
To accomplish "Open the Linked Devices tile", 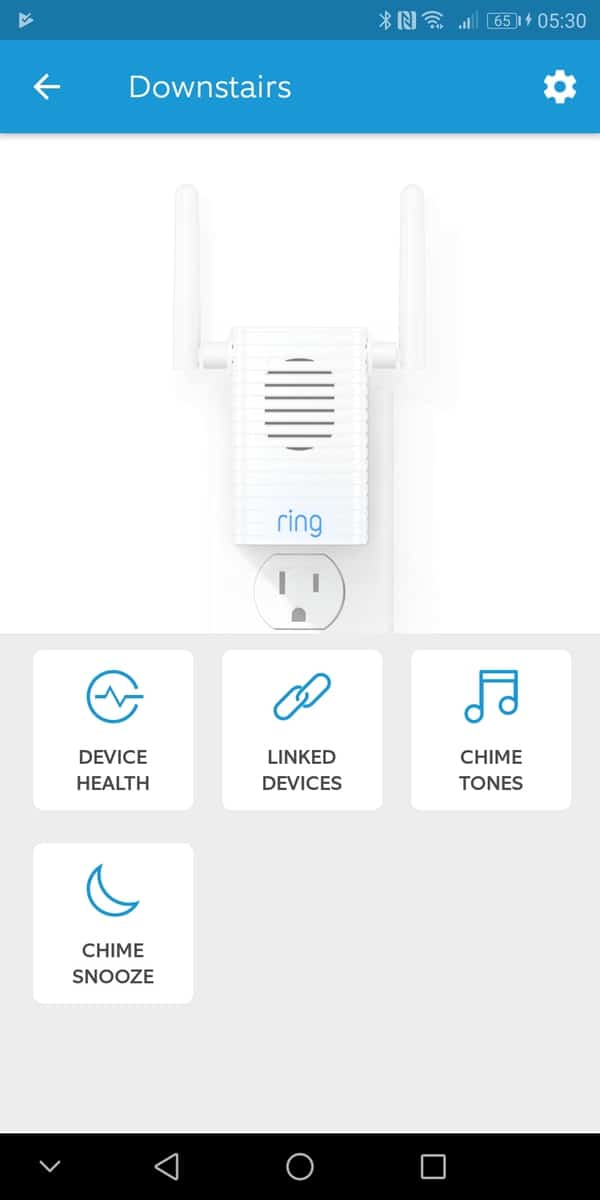I will pyautogui.click(x=302, y=730).
